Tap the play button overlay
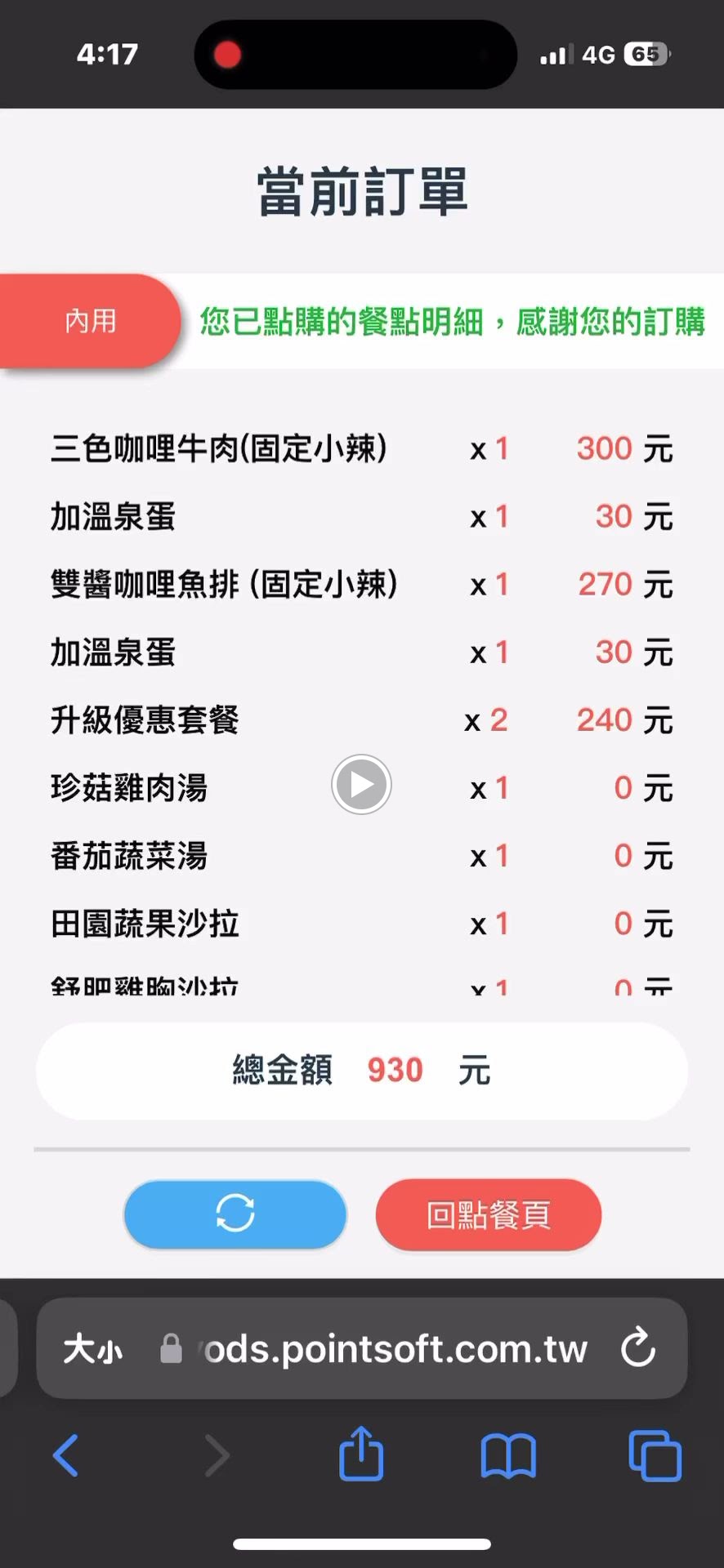 [361, 785]
